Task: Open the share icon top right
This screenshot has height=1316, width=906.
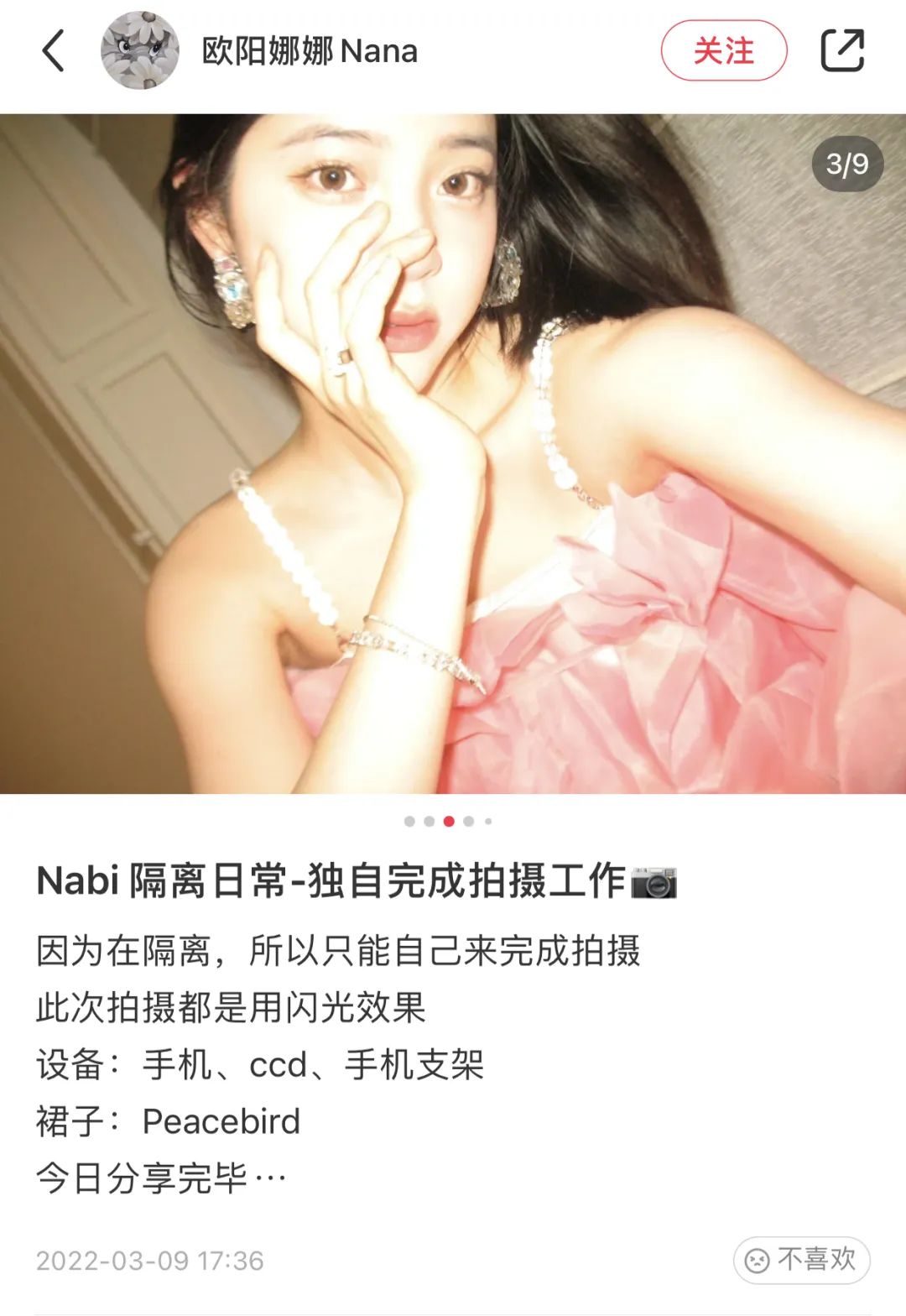Action: [843, 50]
